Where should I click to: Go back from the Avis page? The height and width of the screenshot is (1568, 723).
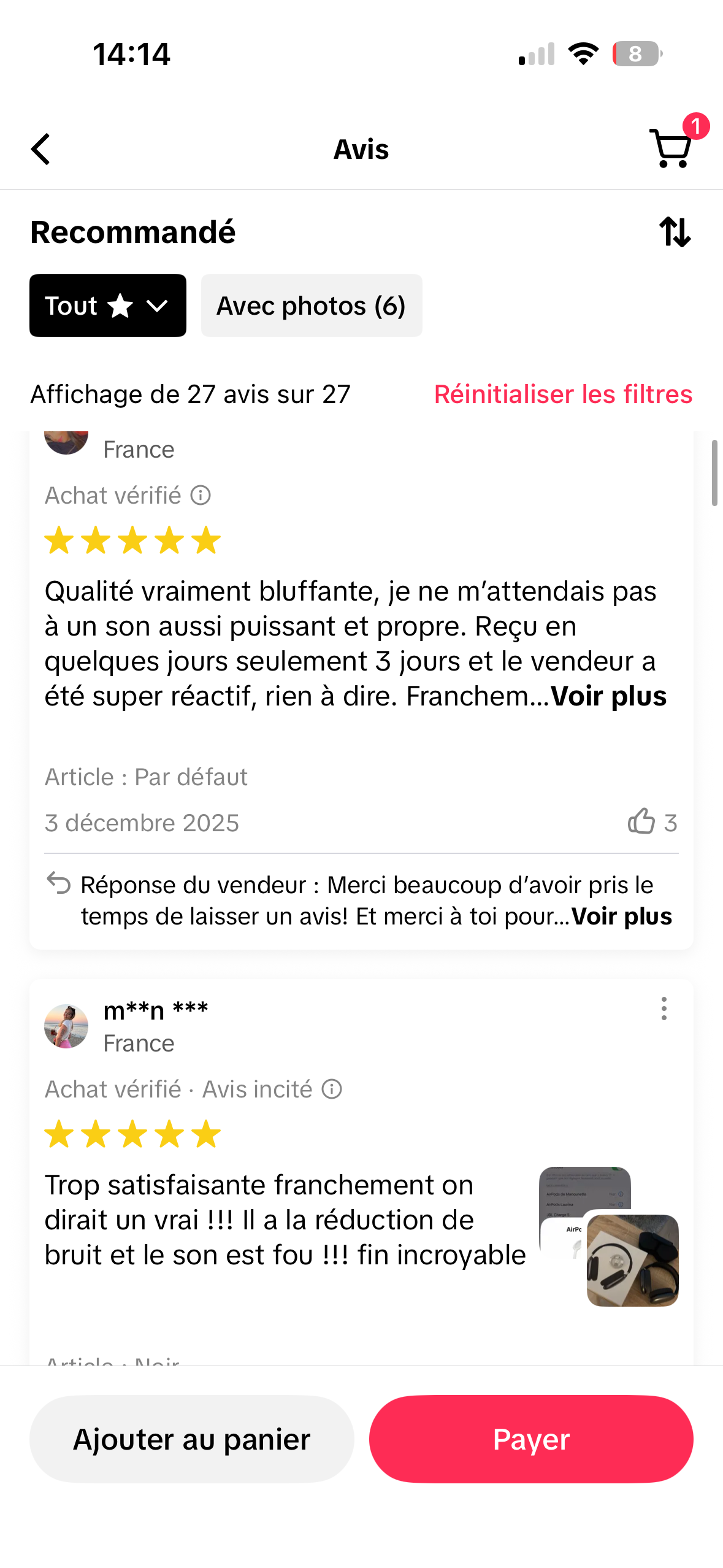[41, 149]
